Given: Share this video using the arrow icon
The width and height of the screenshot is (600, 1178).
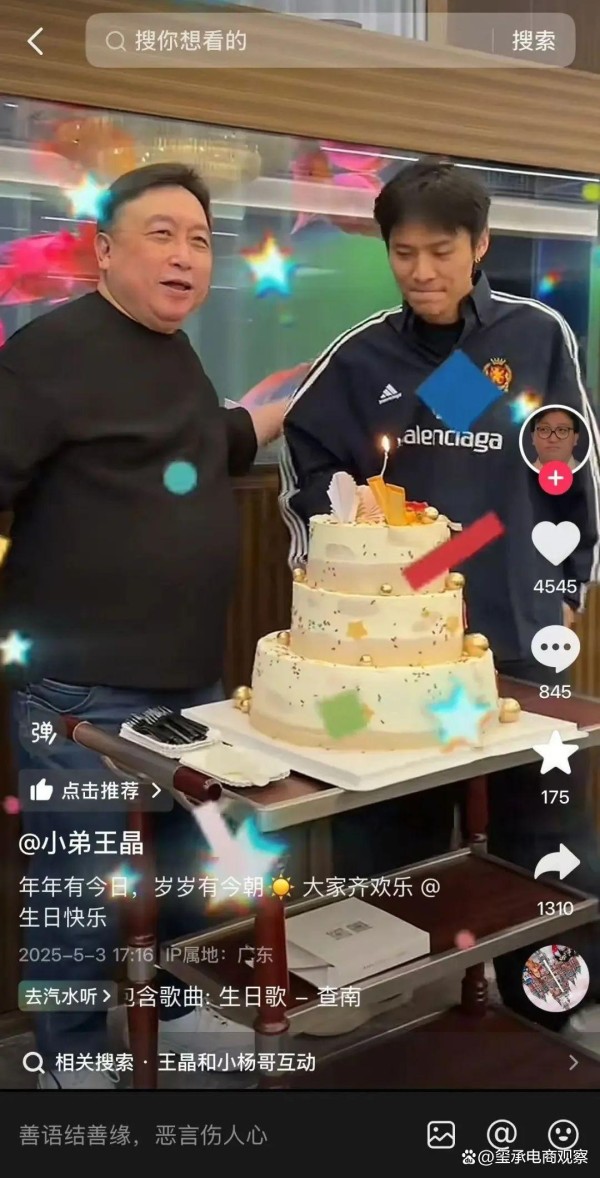Looking at the screenshot, I should 555,863.
